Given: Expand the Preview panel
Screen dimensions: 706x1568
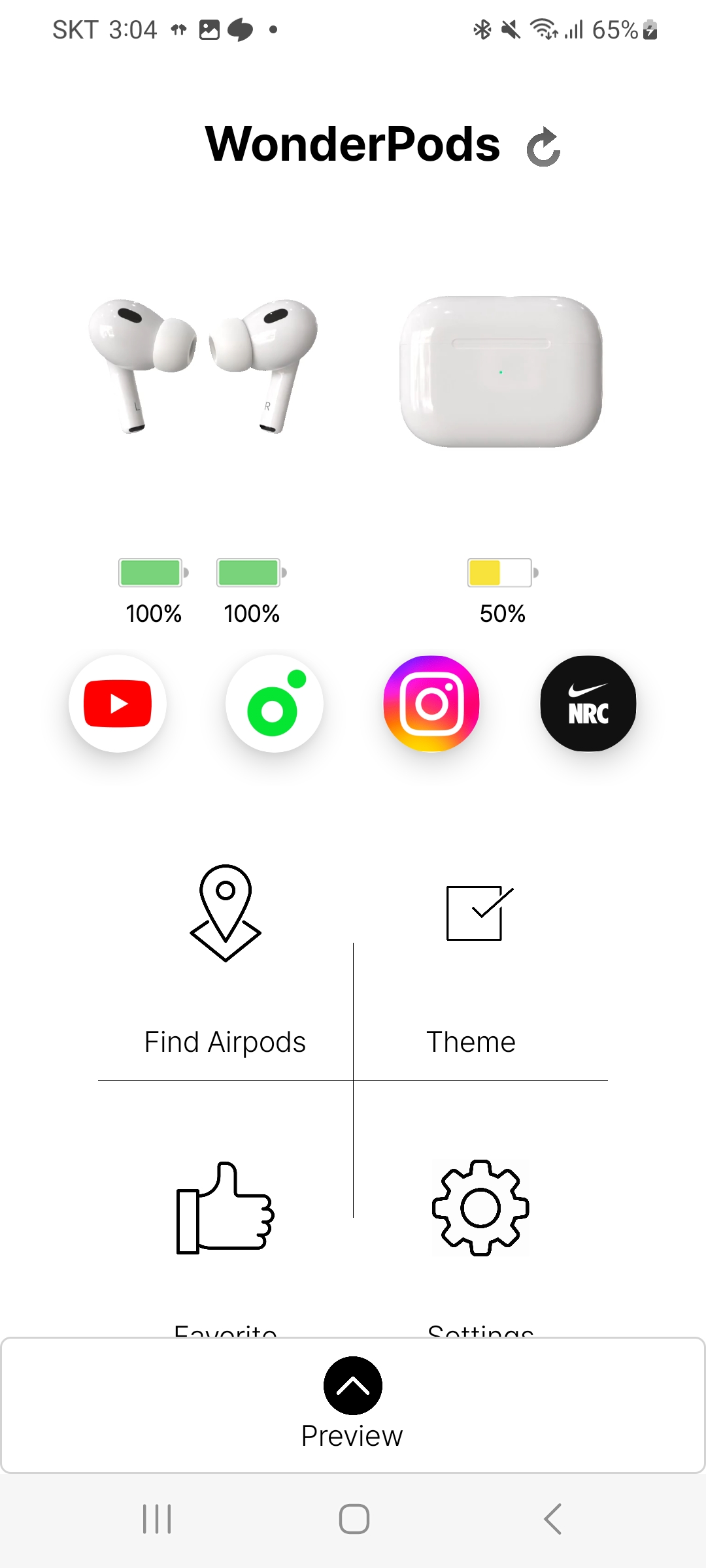Looking at the screenshot, I should point(353,1386).
